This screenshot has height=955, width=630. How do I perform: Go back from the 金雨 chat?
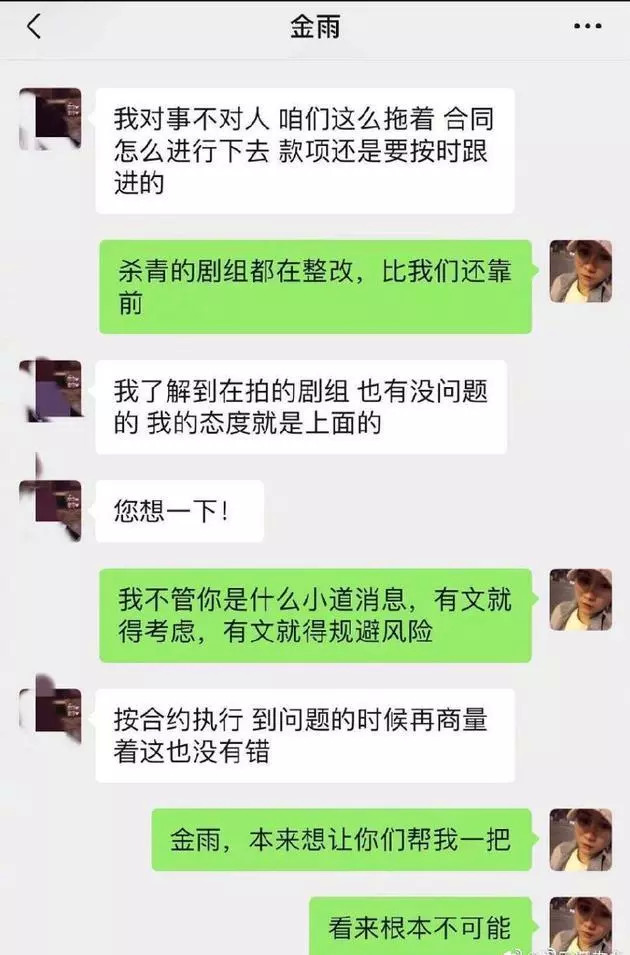(34, 27)
